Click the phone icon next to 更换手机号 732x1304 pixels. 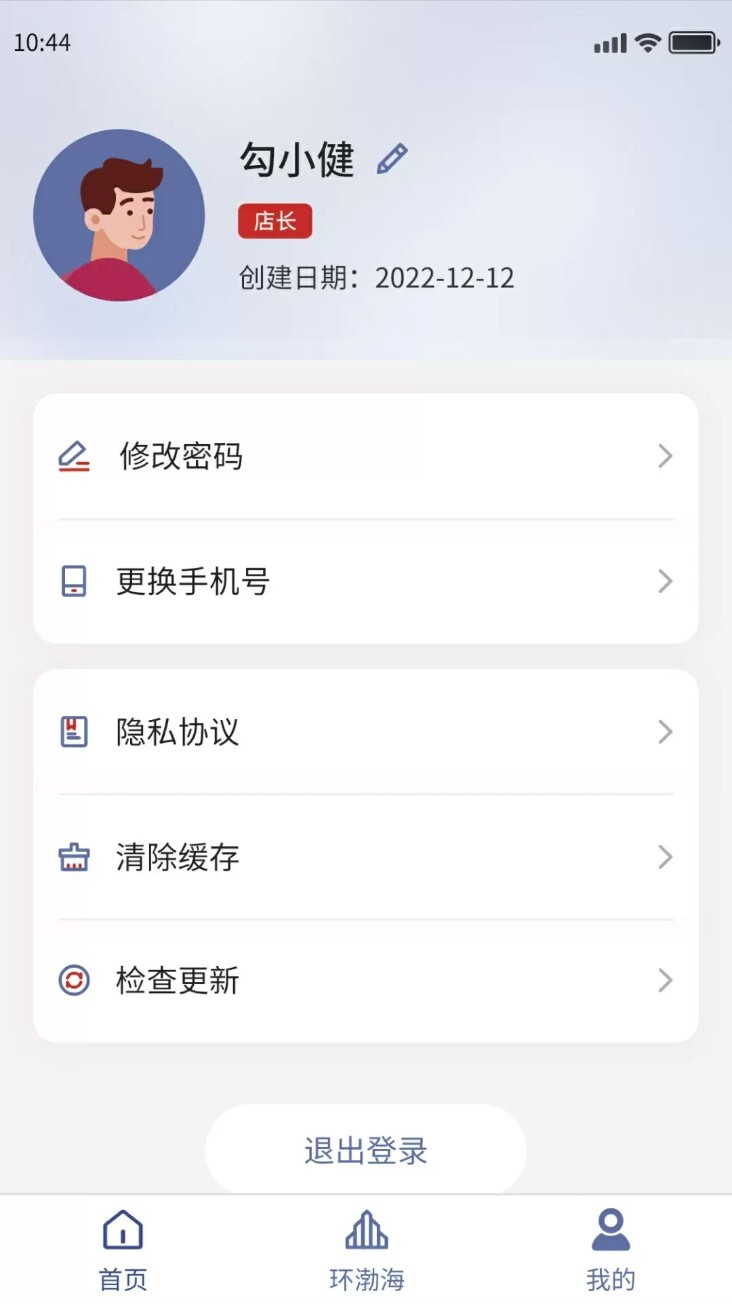tap(71, 581)
